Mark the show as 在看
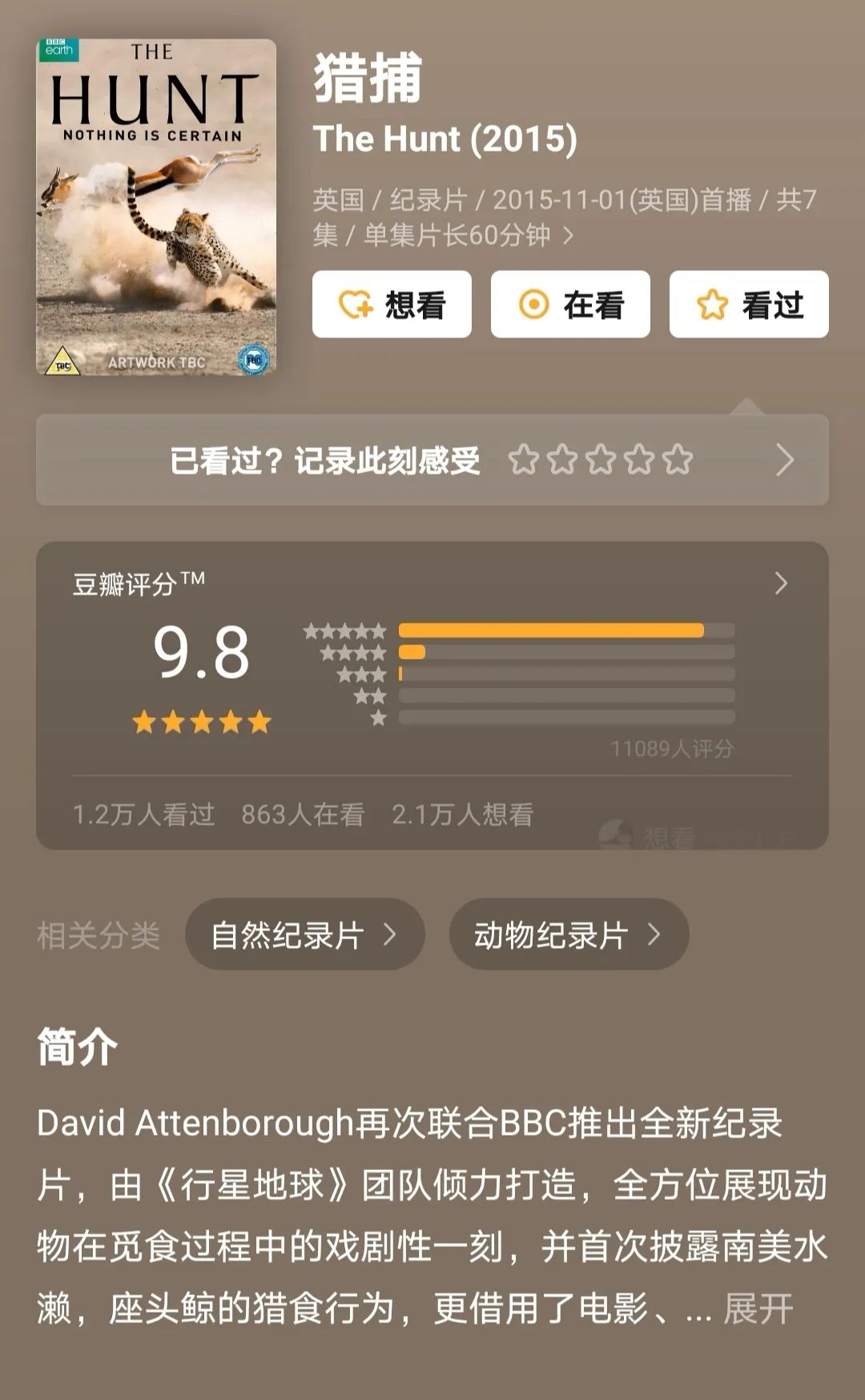 570,305
